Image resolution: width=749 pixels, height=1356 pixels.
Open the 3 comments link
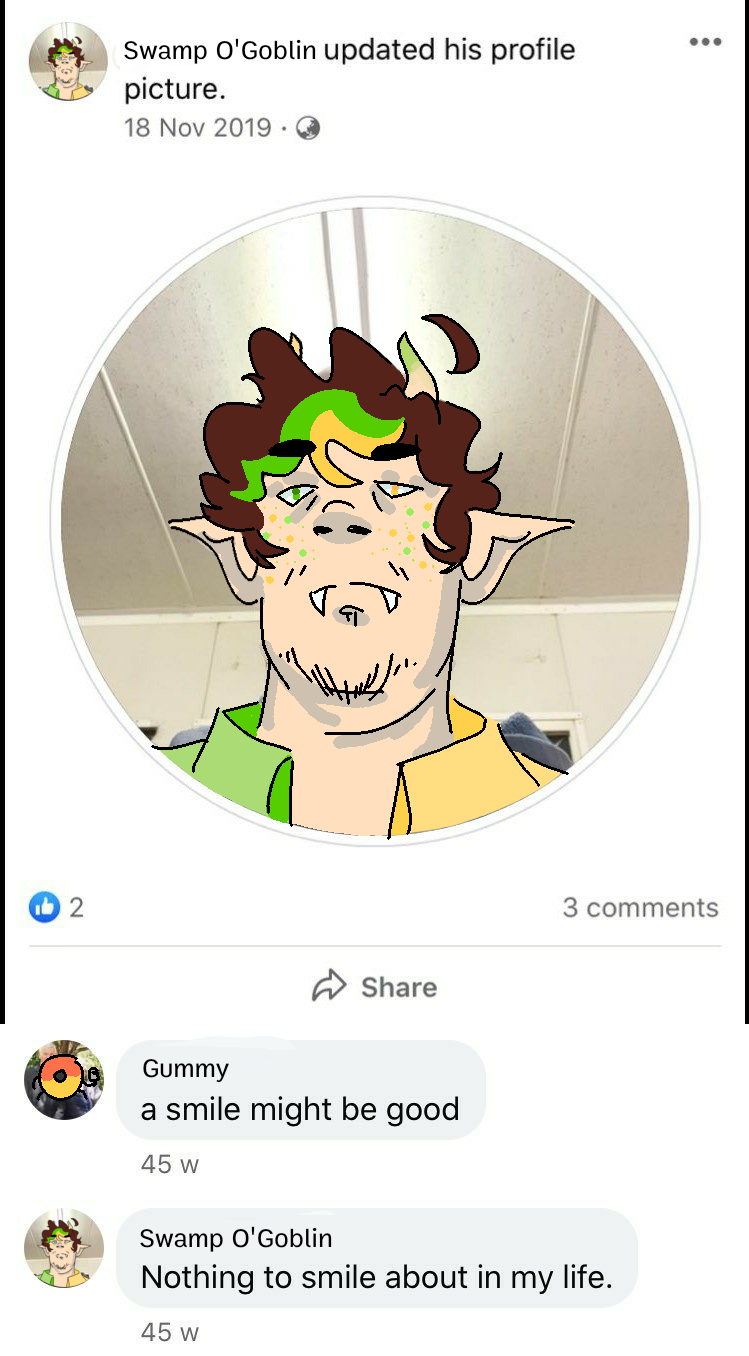(640, 907)
